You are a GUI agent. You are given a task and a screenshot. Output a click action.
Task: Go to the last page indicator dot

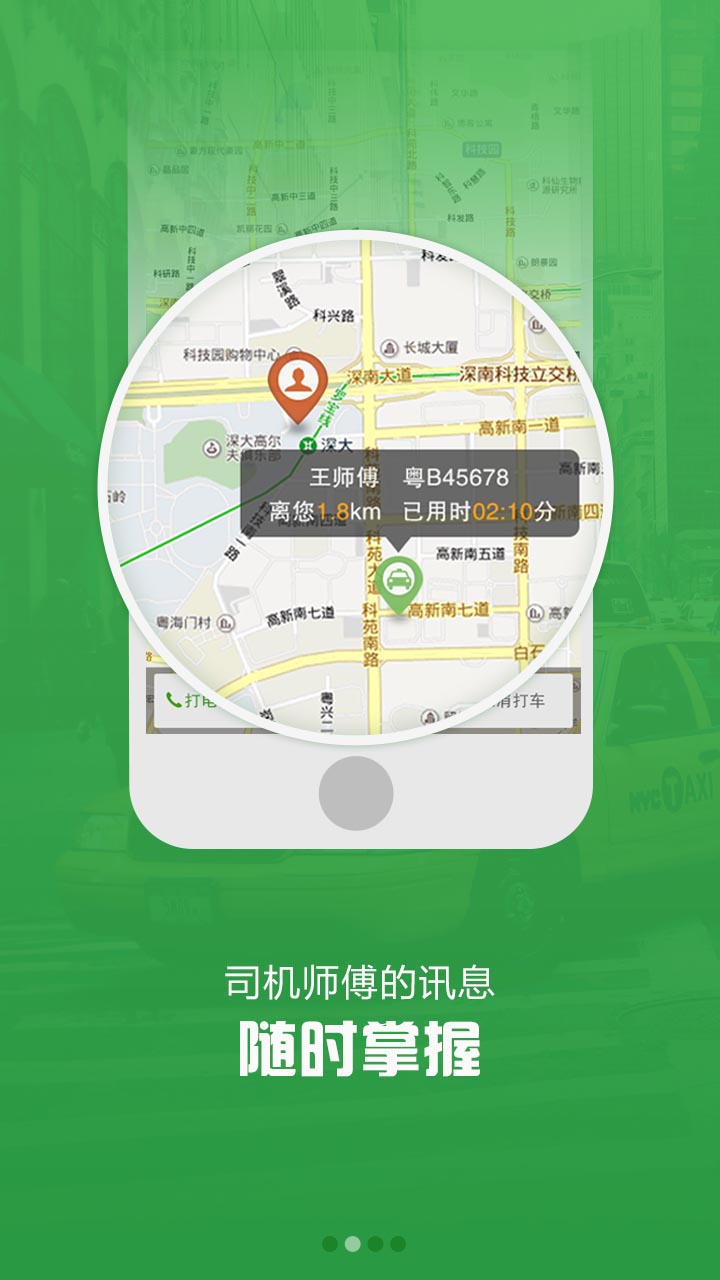pyautogui.click(x=398, y=1244)
